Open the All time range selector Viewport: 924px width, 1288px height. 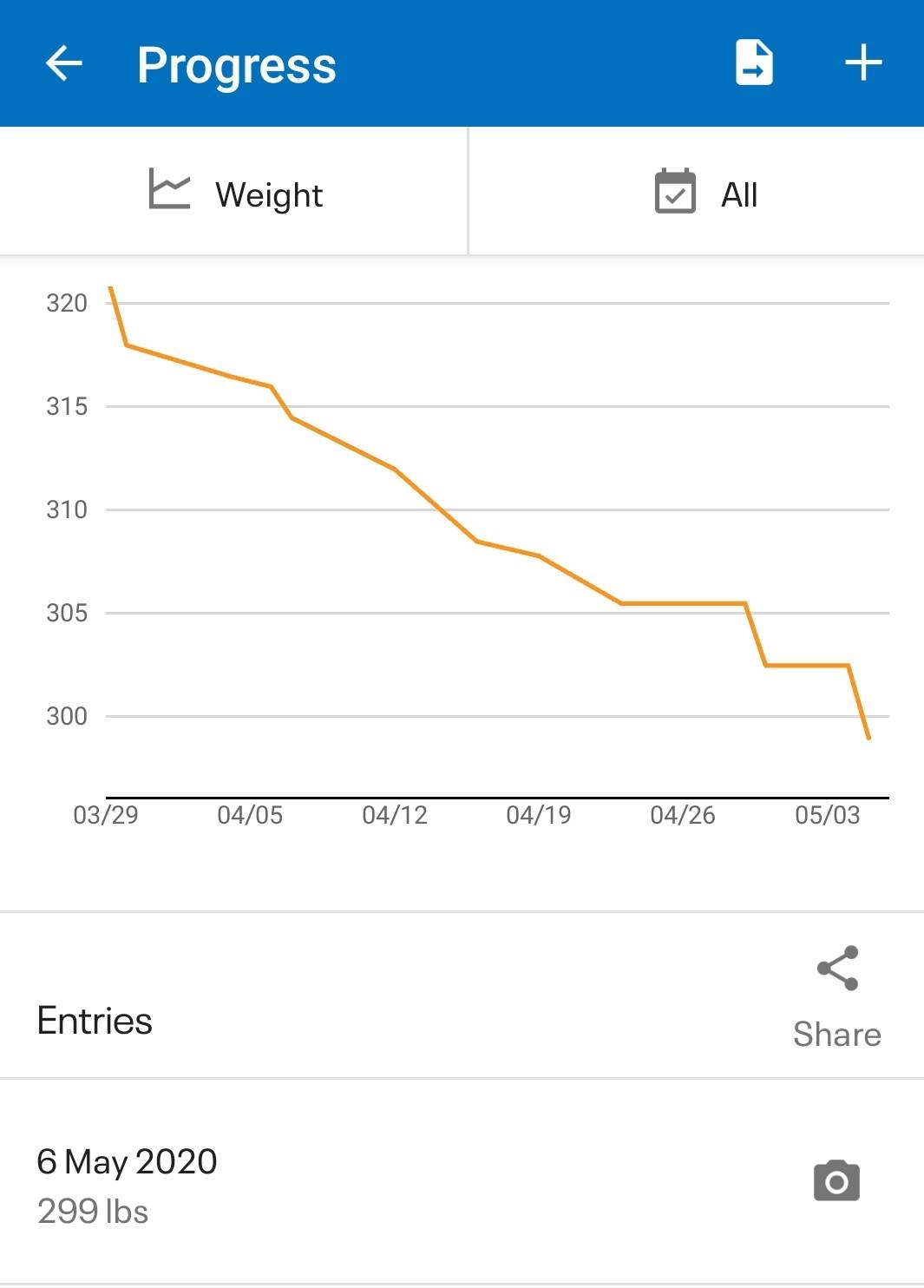(x=694, y=193)
